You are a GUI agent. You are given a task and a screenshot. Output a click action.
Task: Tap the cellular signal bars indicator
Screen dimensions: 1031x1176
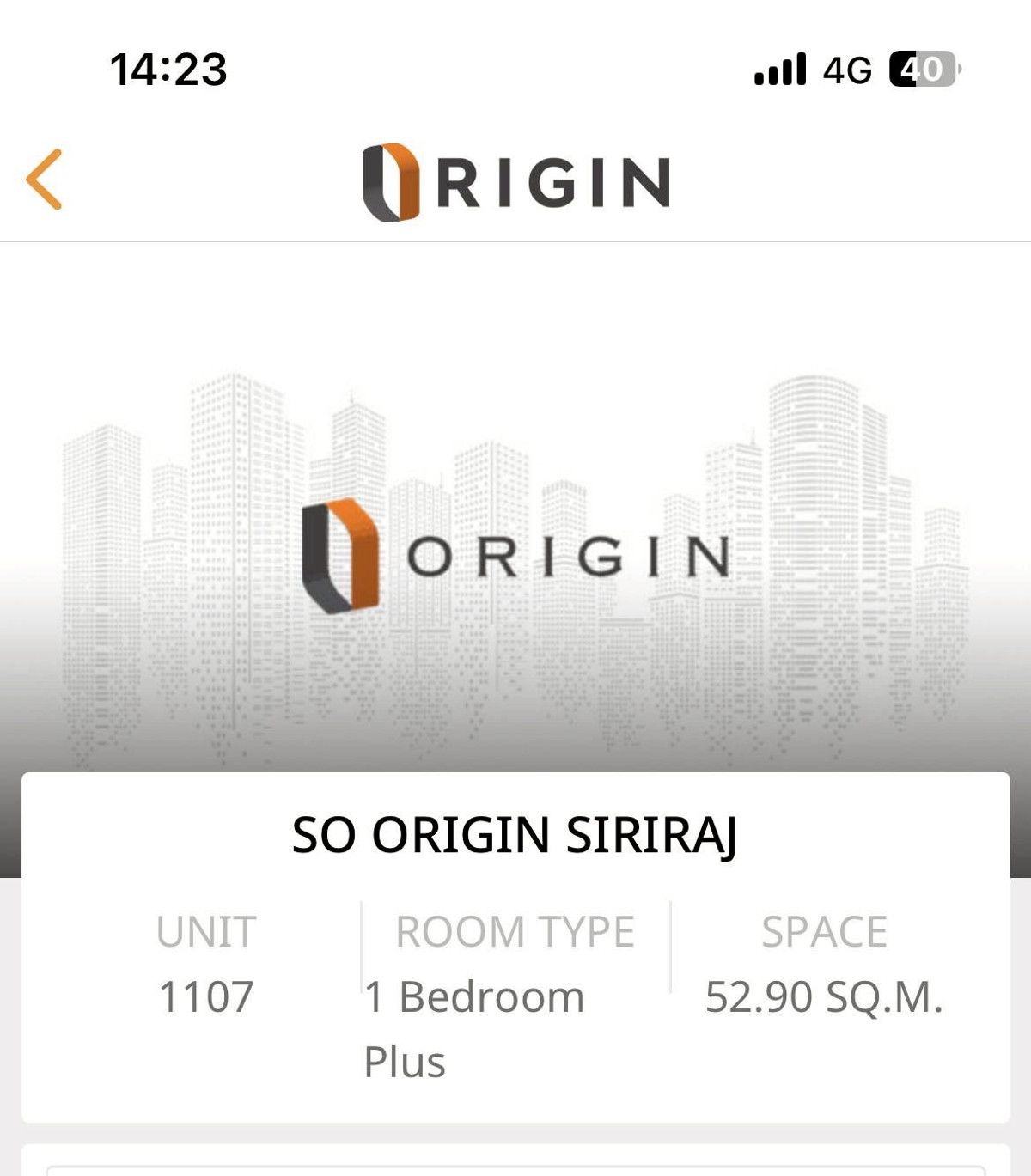(x=778, y=70)
